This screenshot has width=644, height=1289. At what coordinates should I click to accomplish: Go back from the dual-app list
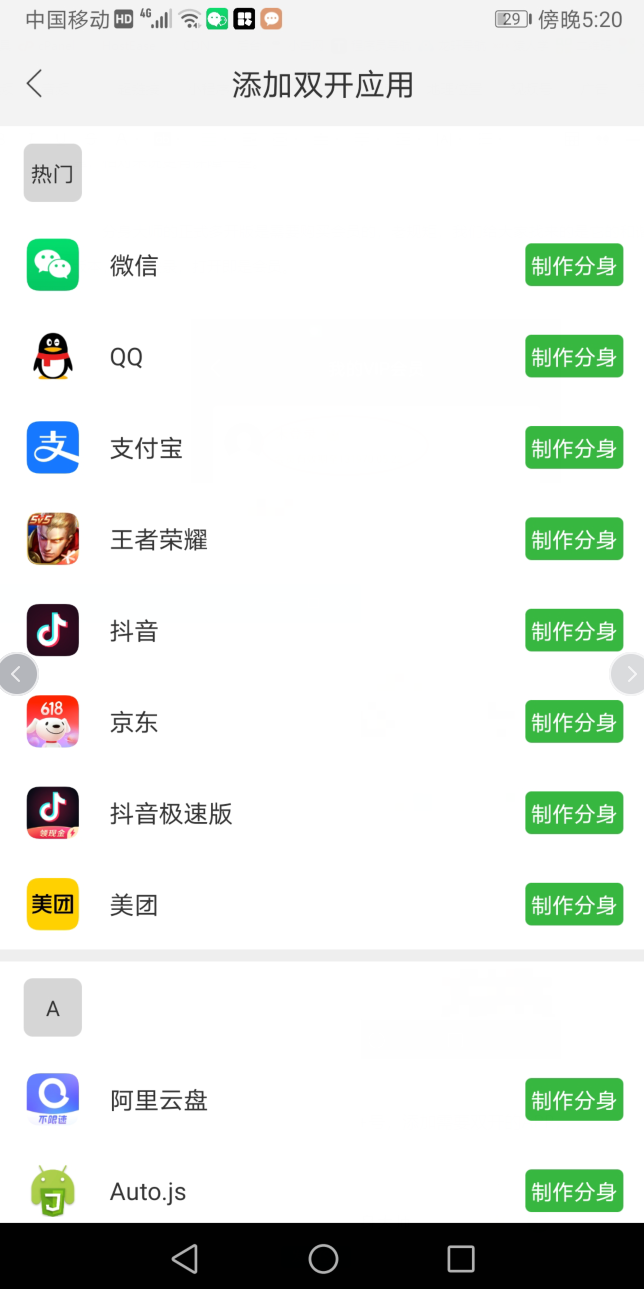click(x=35, y=84)
